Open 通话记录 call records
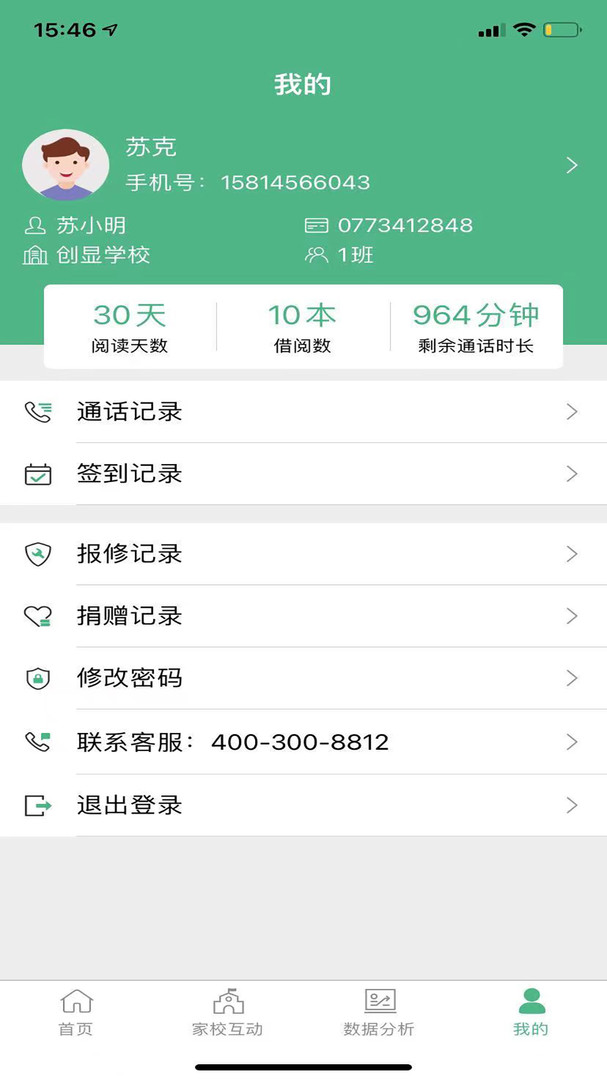607x1080 pixels. coord(303,412)
